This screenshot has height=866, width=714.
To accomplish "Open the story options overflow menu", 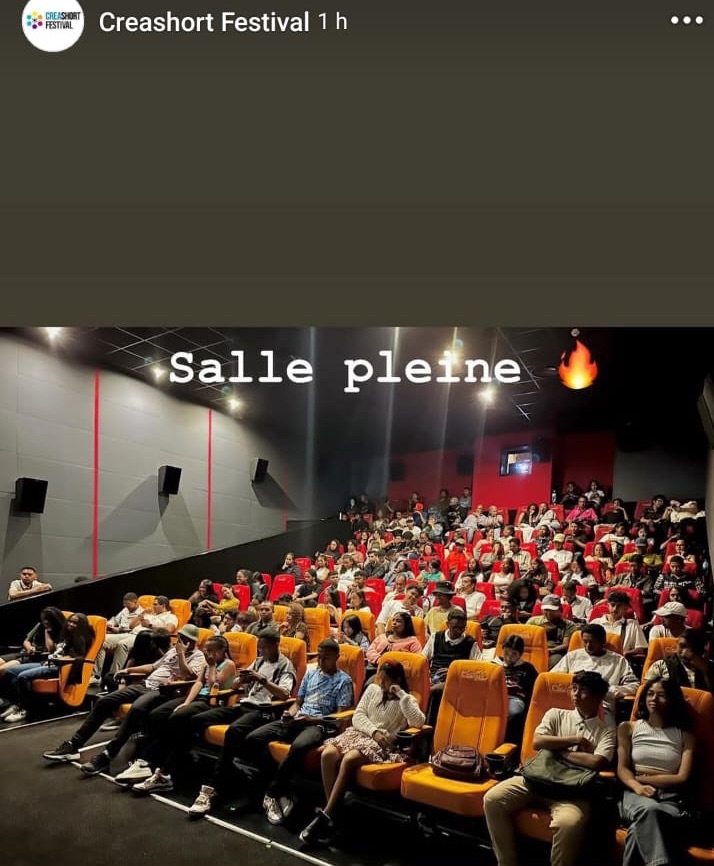I will pyautogui.click(x=686, y=21).
